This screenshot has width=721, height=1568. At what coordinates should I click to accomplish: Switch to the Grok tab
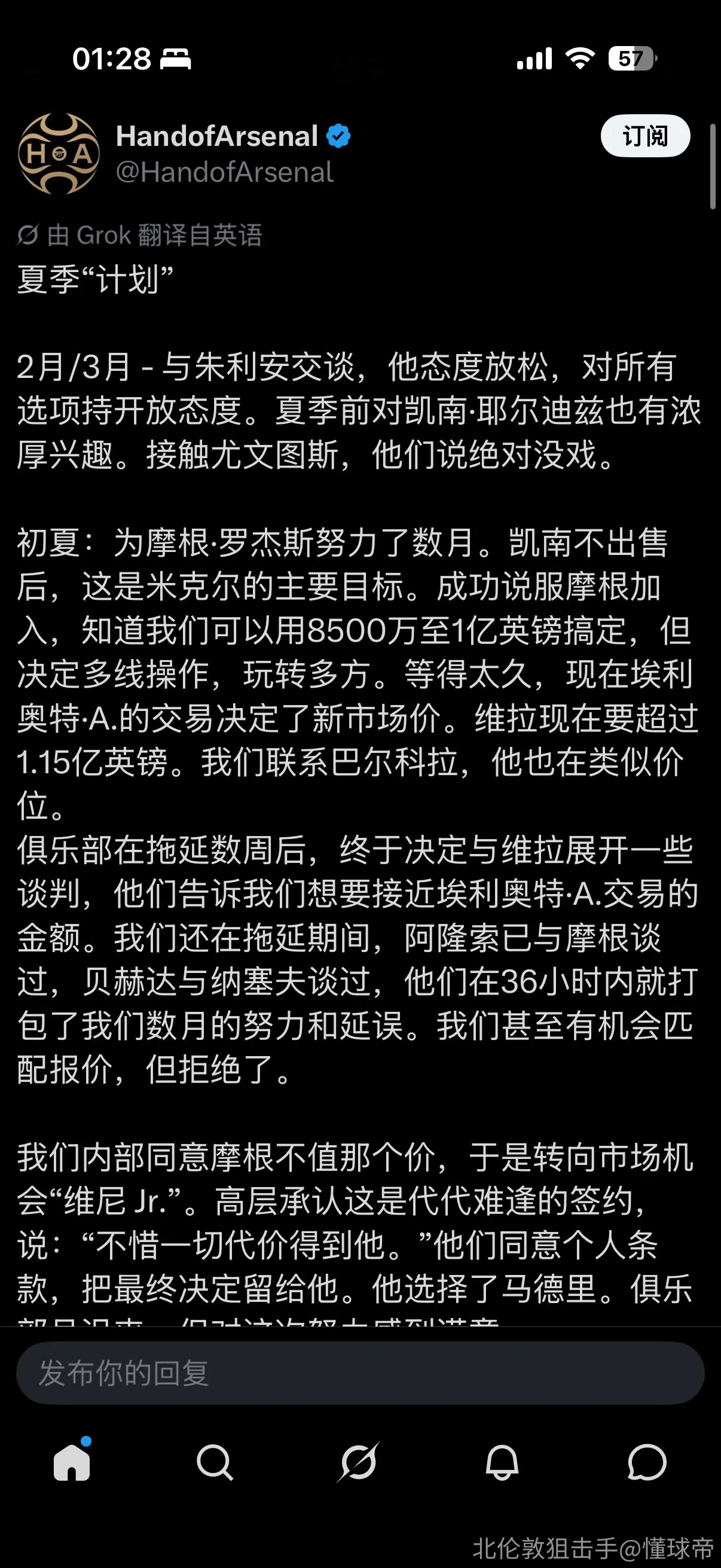click(359, 1462)
